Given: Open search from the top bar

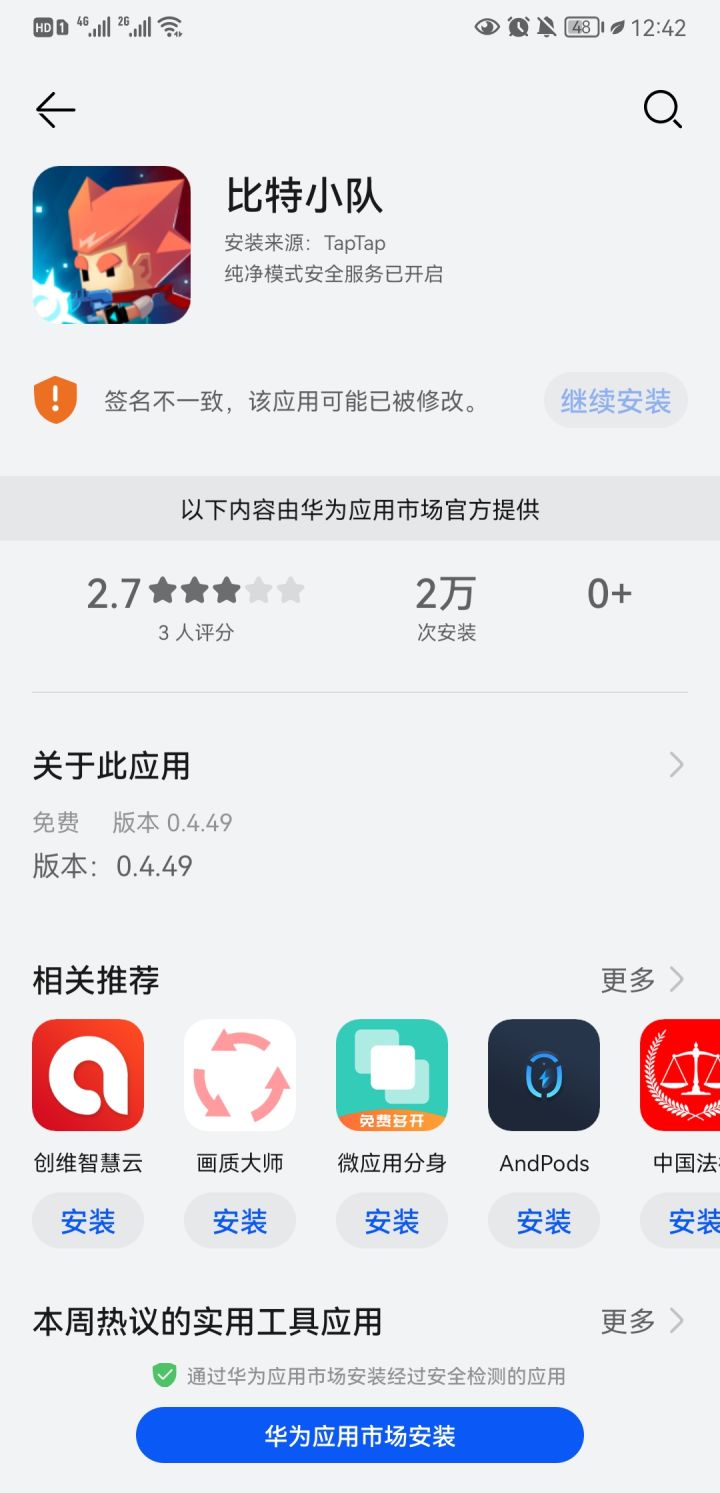Looking at the screenshot, I should click(663, 110).
